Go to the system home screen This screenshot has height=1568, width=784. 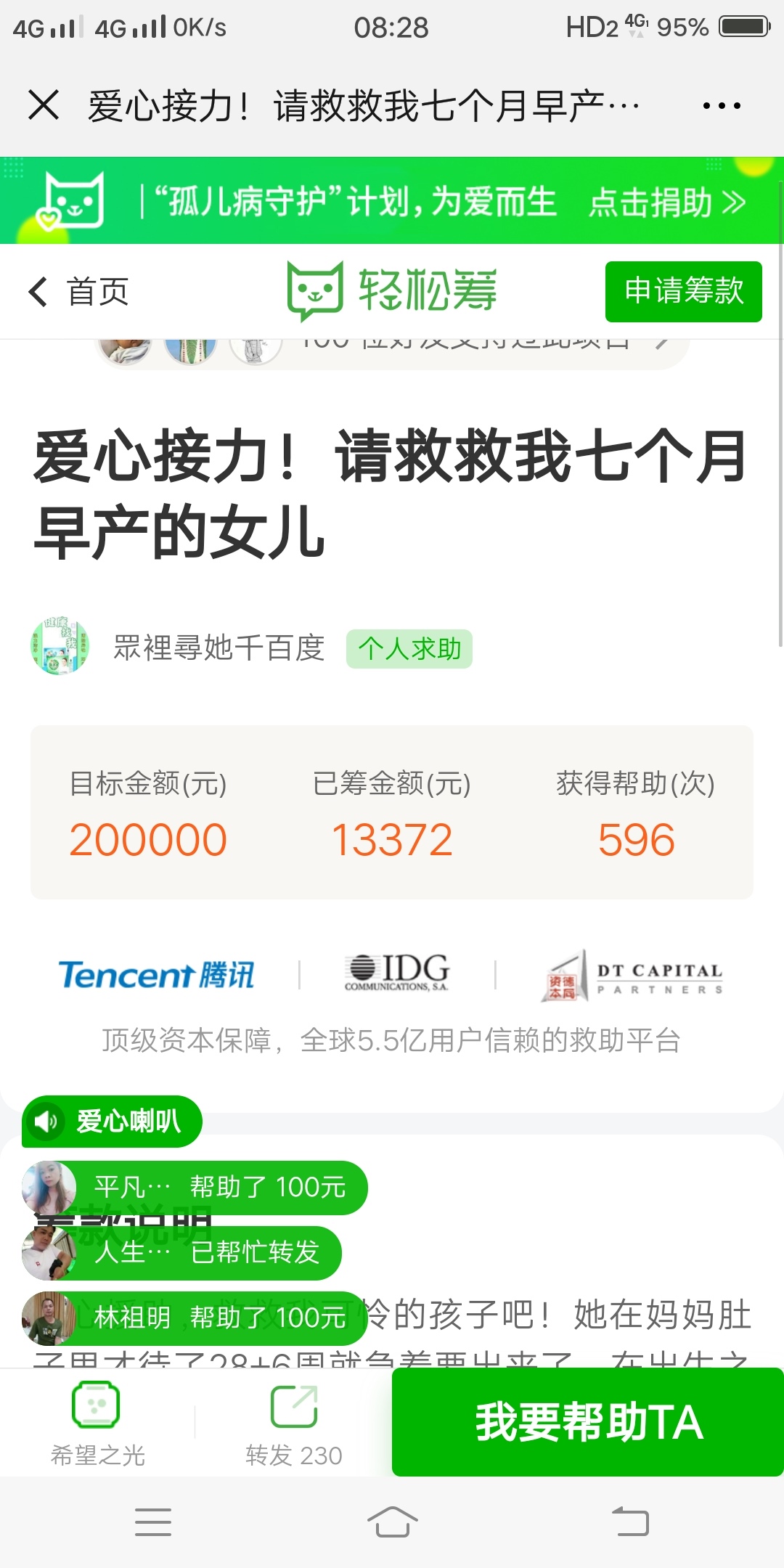[x=392, y=1522]
